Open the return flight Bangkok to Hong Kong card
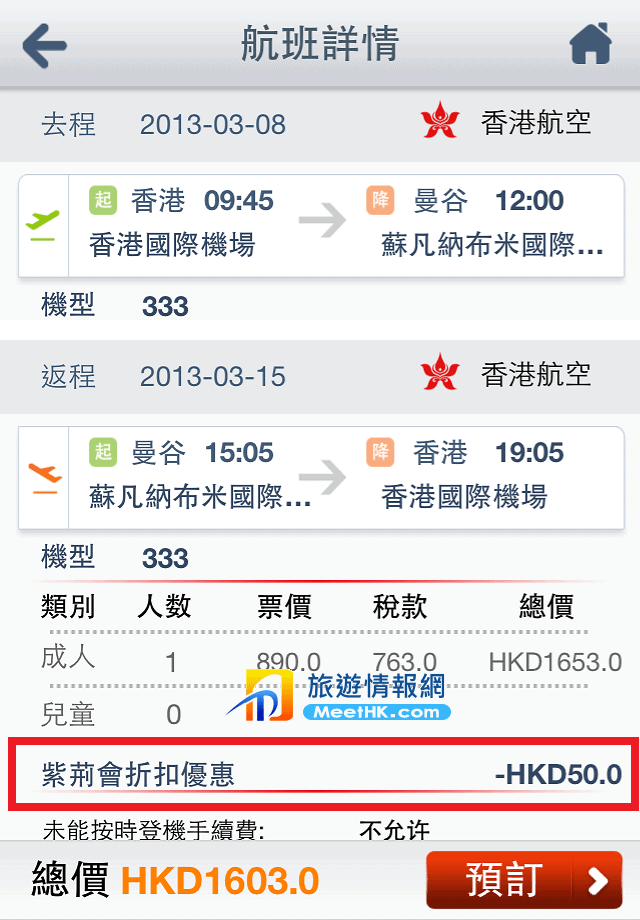 pos(320,478)
